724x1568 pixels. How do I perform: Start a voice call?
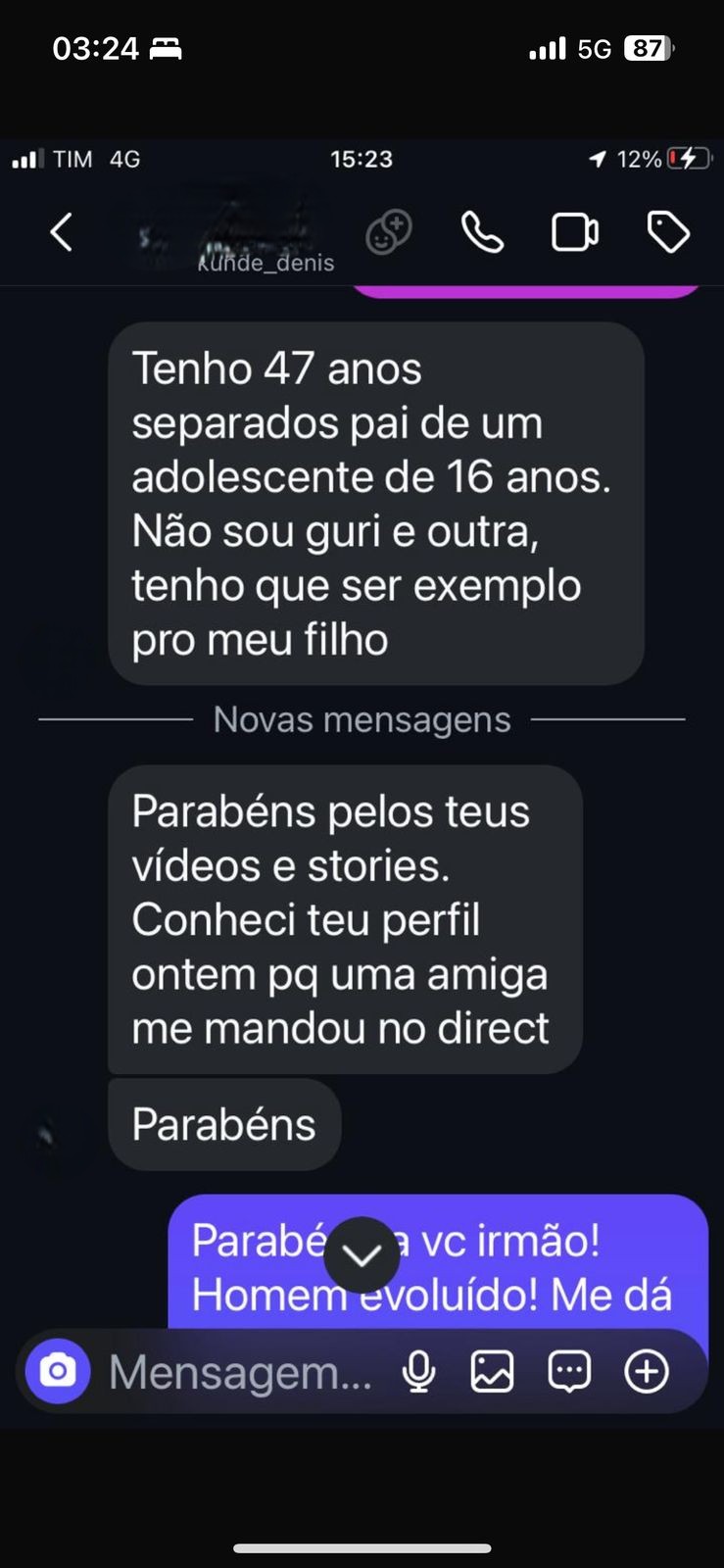(x=482, y=233)
